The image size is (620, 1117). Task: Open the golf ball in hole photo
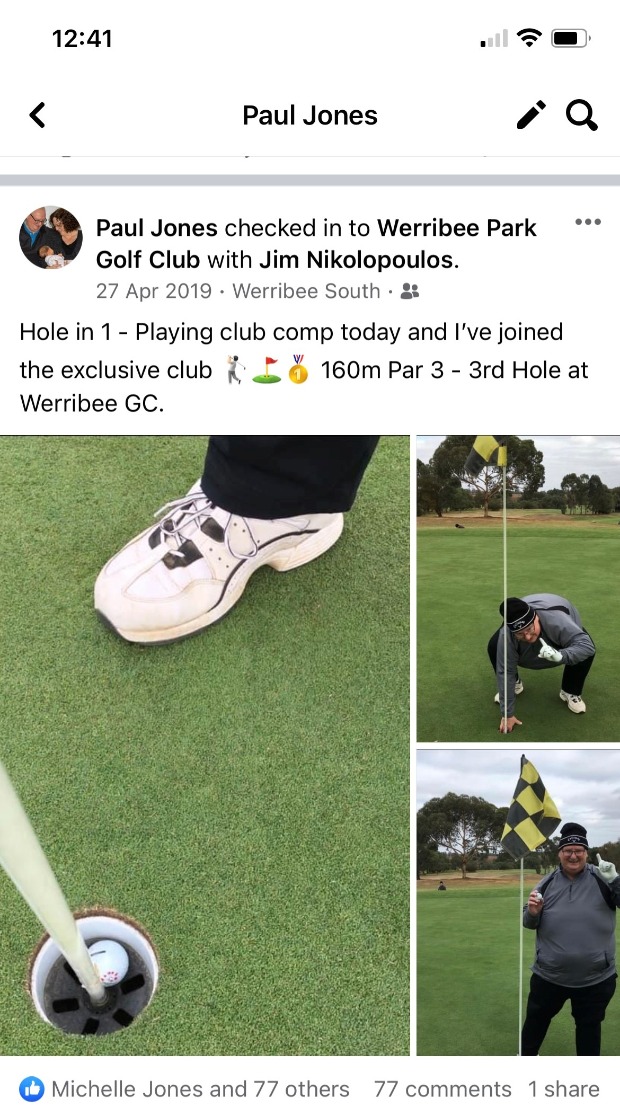(x=205, y=745)
